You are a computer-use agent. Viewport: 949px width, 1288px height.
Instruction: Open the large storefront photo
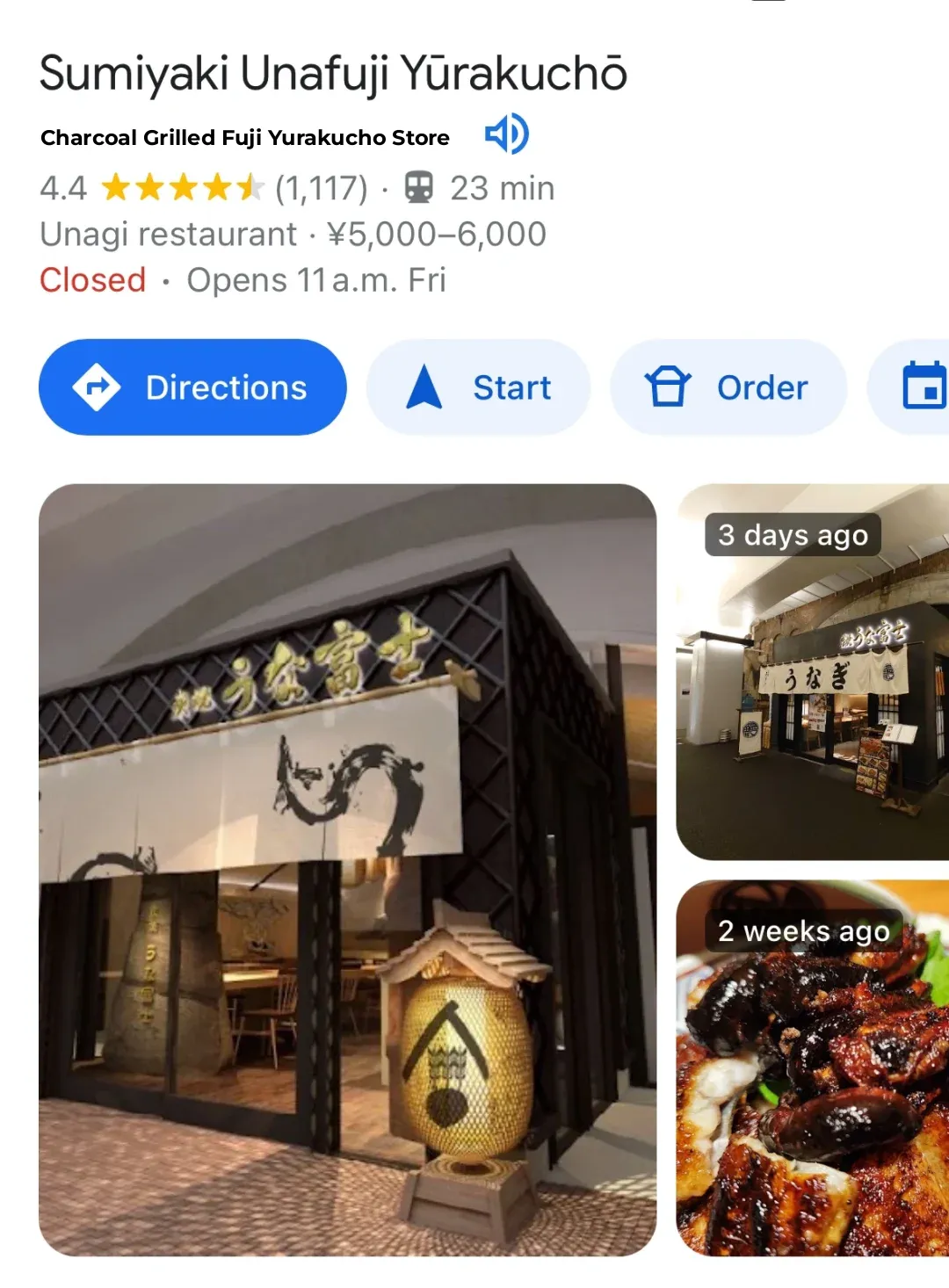point(347,868)
